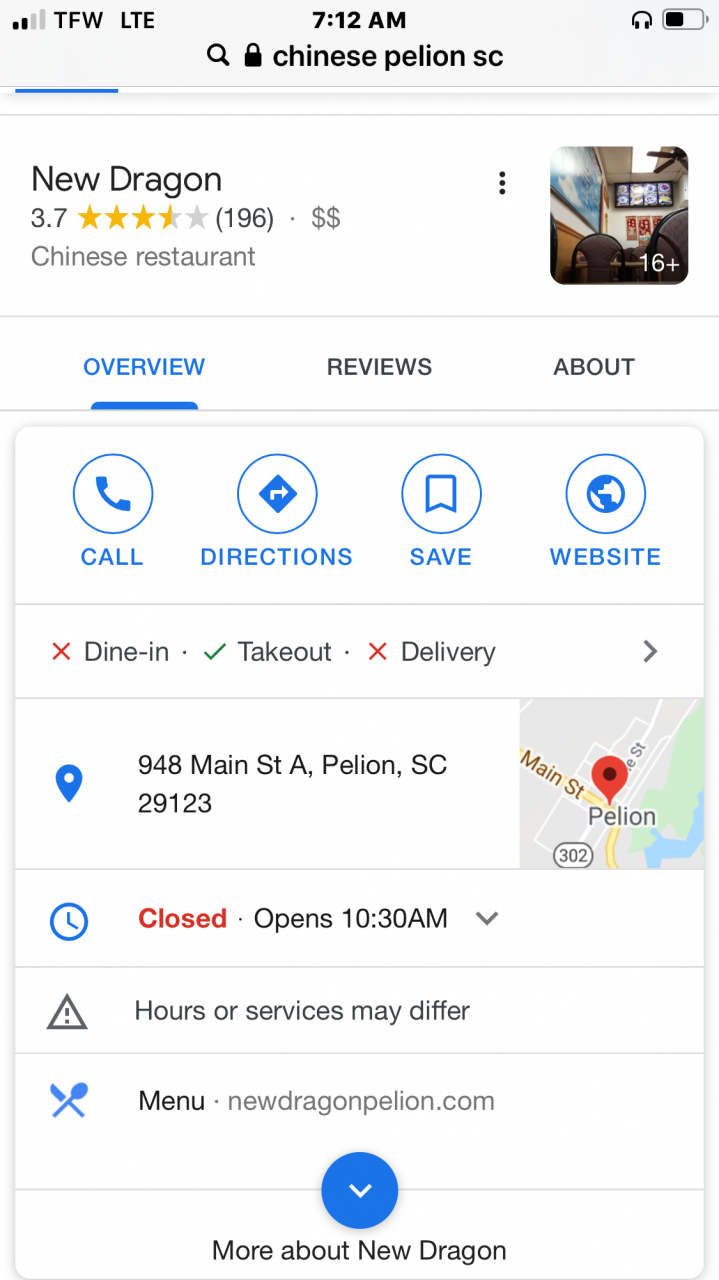Viewport: 719px width, 1280px height.
Task: Tap the address bar showing chinese pelion sc
Action: (x=359, y=56)
